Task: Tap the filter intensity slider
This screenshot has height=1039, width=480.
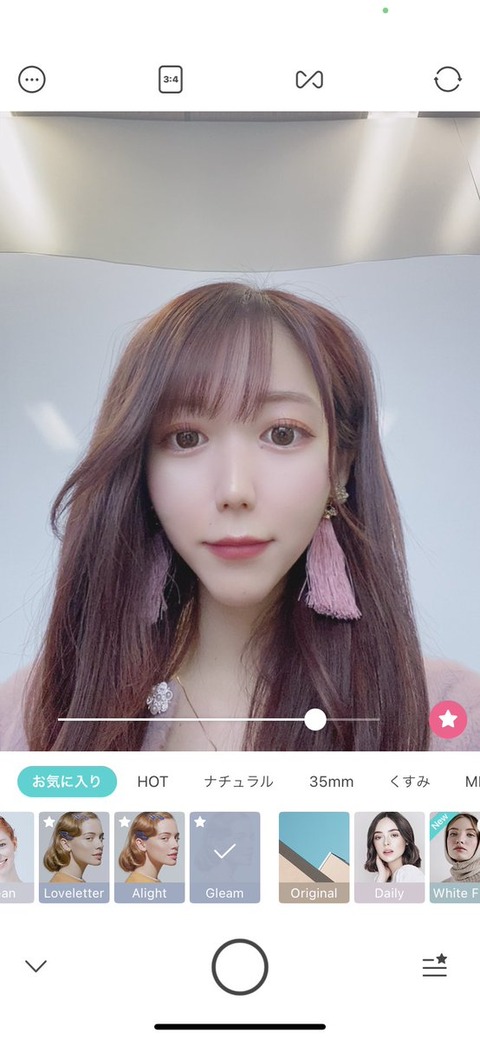Action: tap(219, 719)
